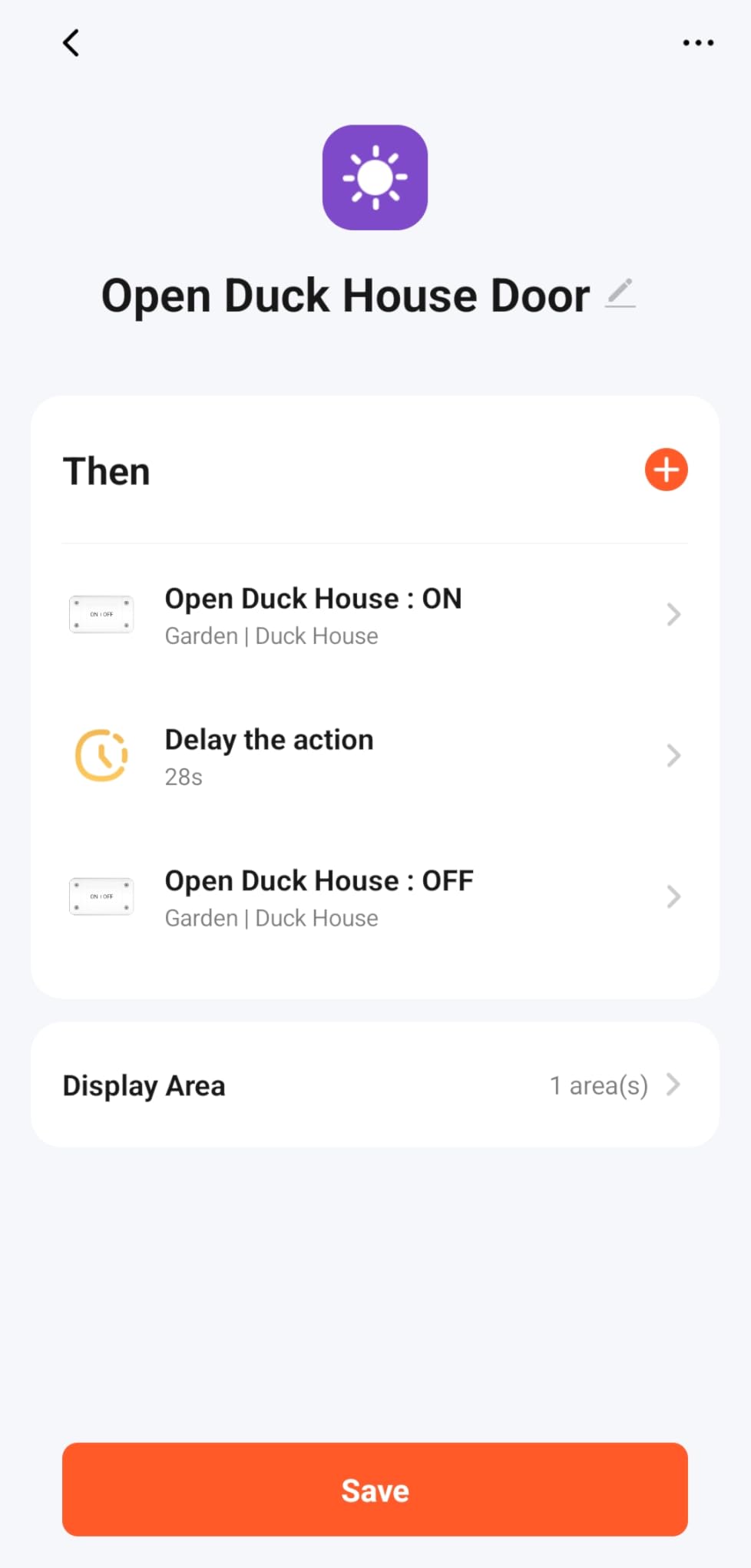Open Garden | Duck House device details
This screenshot has height=1568, width=751.
[x=271, y=635]
